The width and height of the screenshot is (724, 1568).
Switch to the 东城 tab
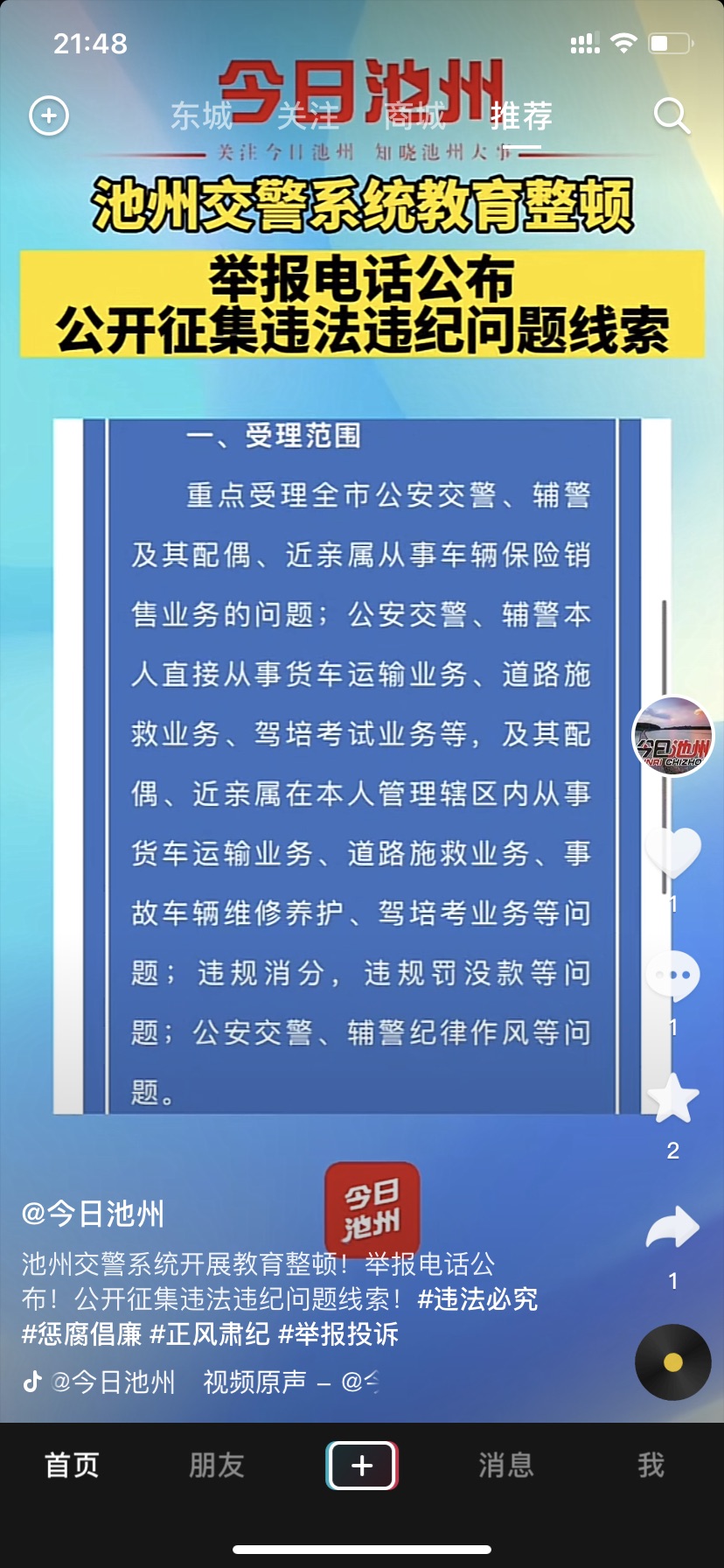pos(202,115)
